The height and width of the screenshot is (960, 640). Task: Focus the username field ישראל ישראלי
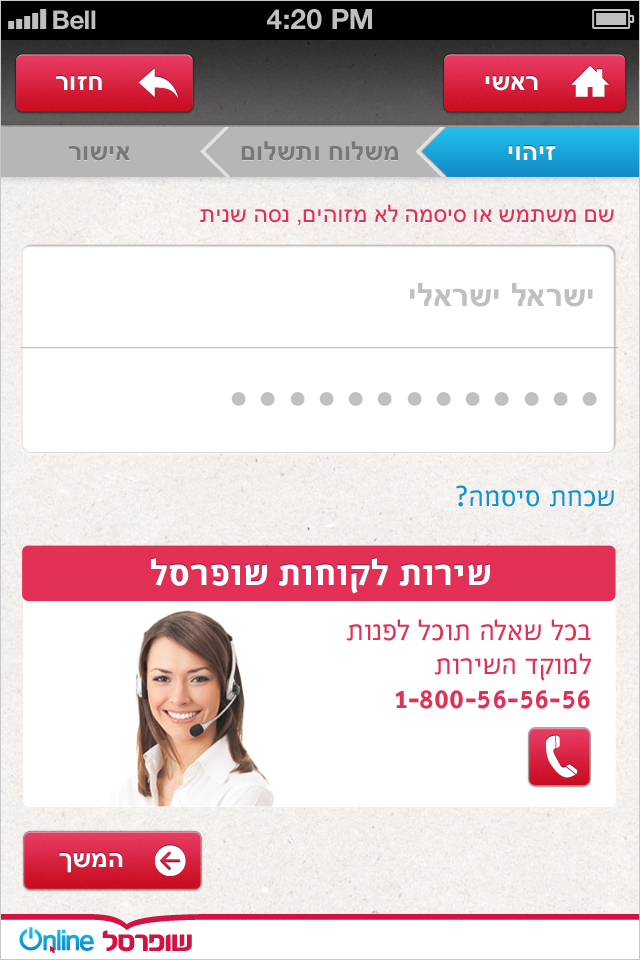pyautogui.click(x=318, y=296)
